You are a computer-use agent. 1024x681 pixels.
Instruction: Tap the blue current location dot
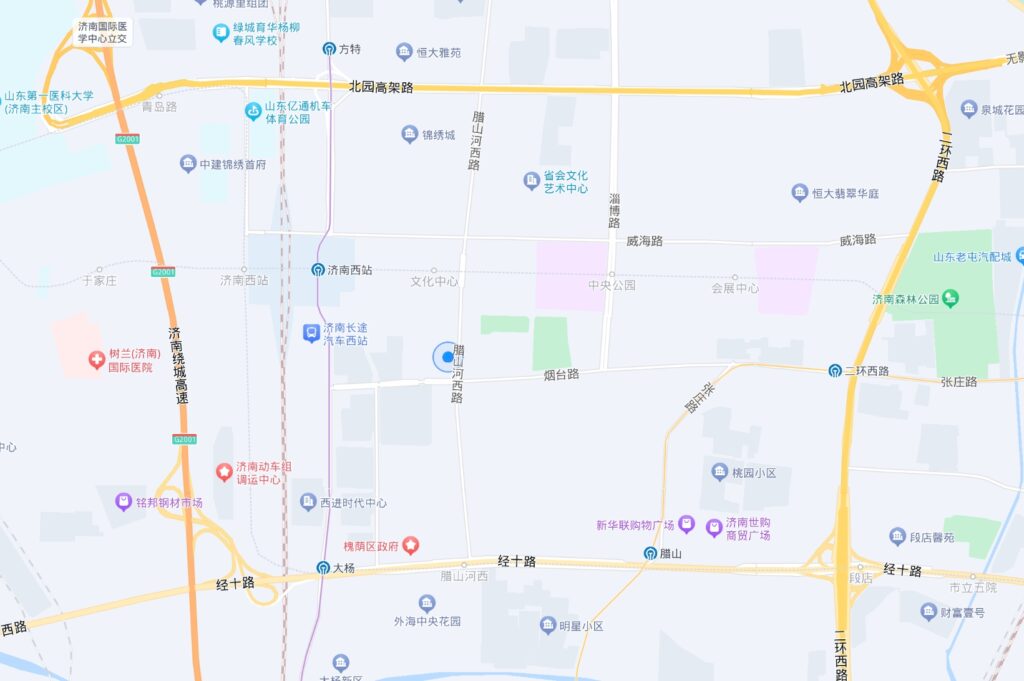coord(447,357)
